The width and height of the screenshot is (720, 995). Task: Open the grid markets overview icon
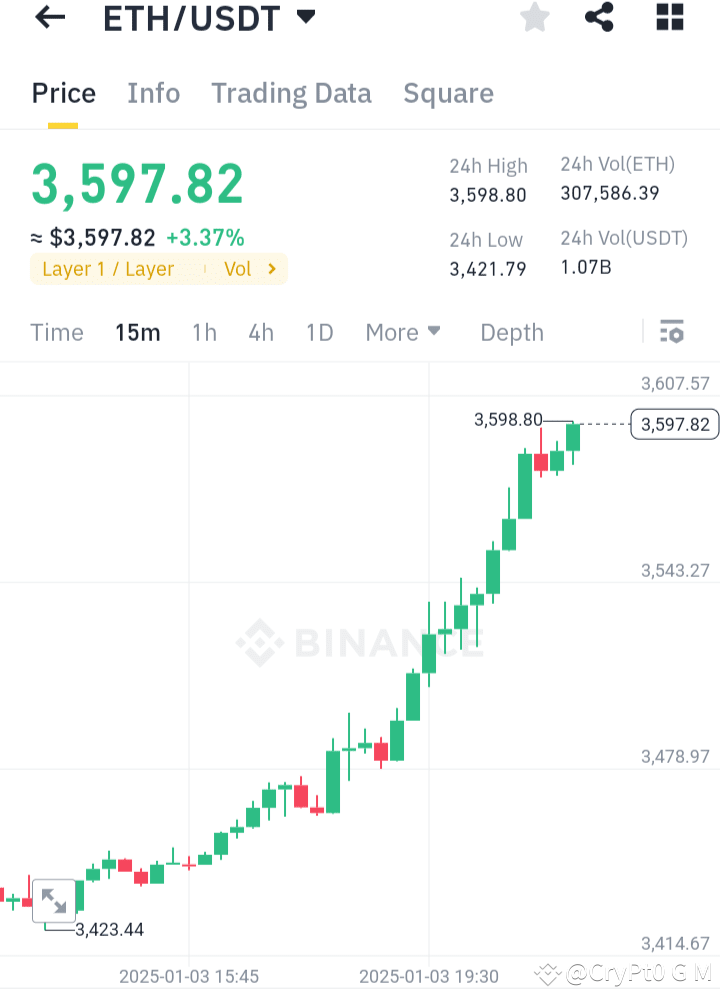668,17
